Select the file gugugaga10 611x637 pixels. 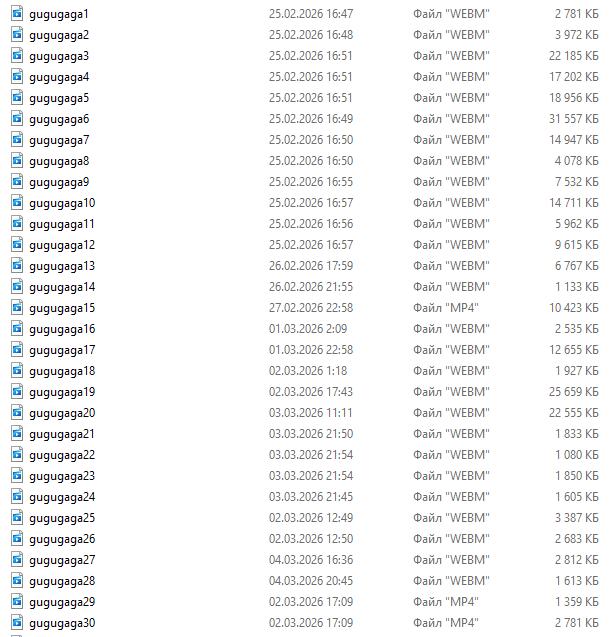[62, 203]
